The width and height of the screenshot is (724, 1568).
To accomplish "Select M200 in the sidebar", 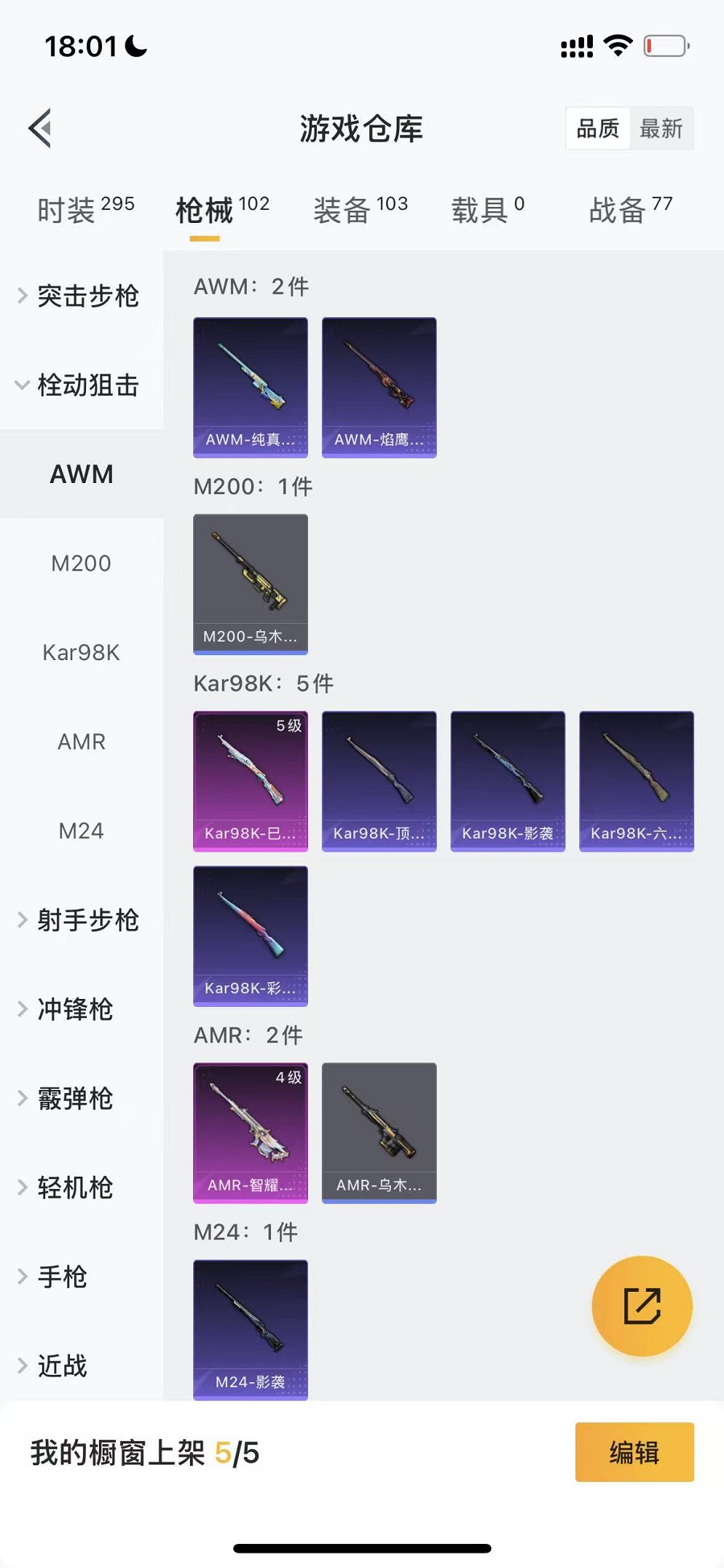I will coord(82,563).
